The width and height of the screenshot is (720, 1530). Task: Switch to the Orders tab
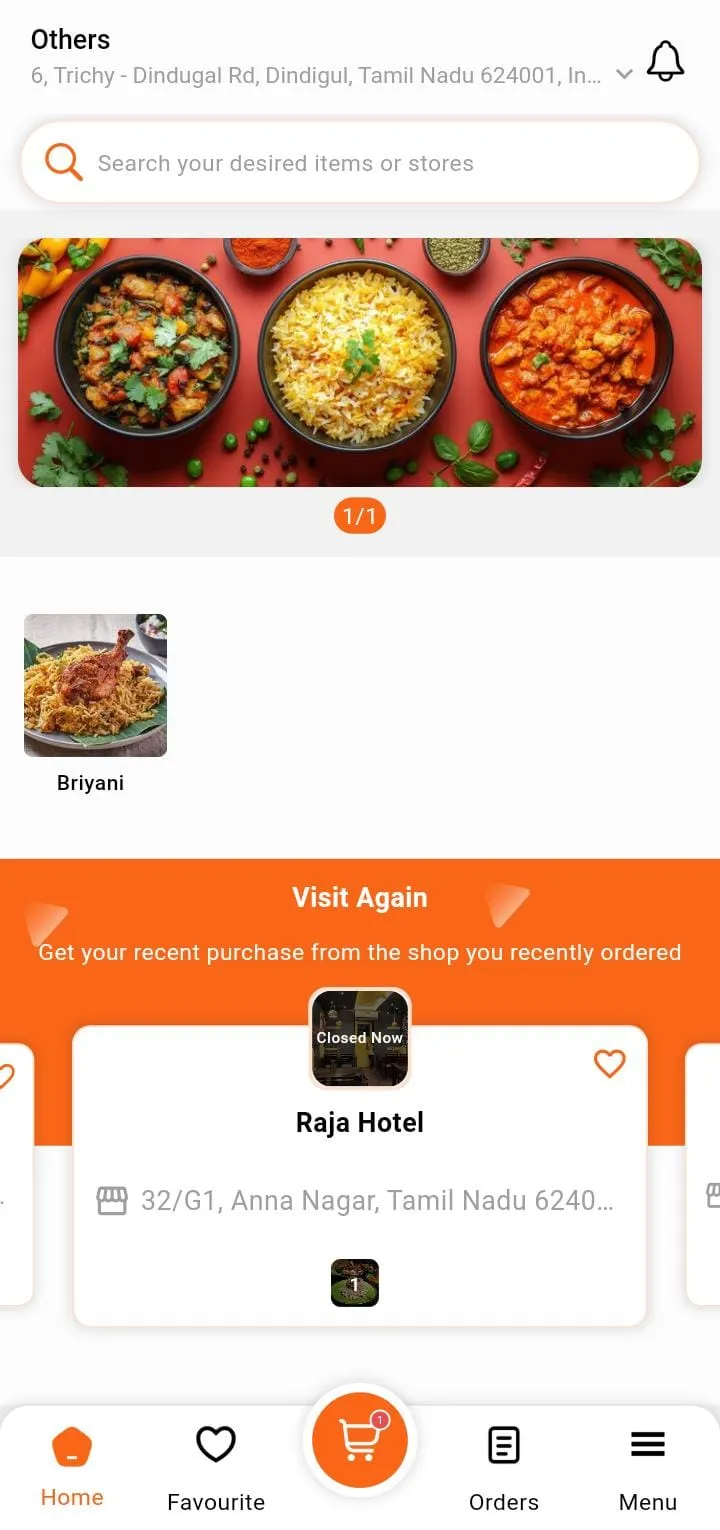click(504, 1465)
